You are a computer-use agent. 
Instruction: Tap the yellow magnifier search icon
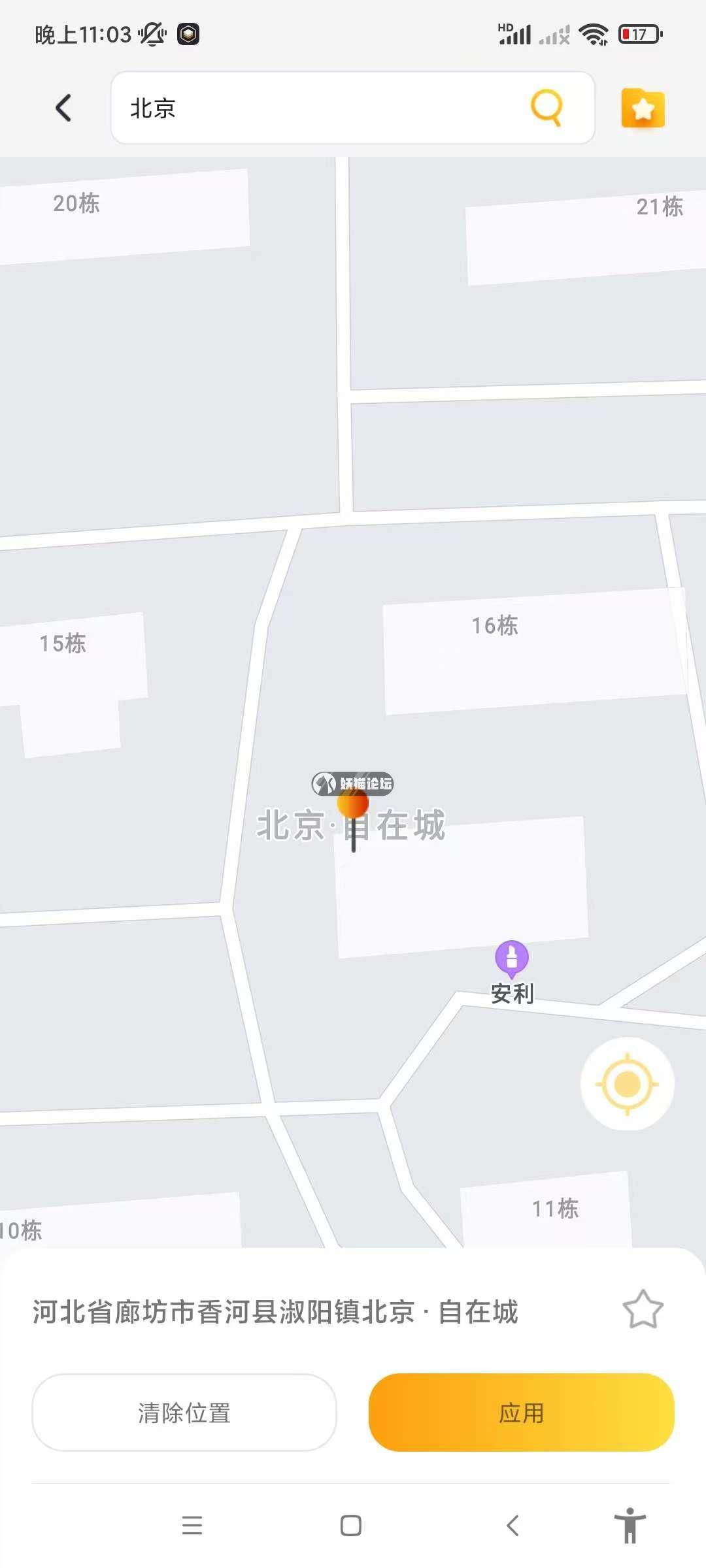(x=546, y=107)
